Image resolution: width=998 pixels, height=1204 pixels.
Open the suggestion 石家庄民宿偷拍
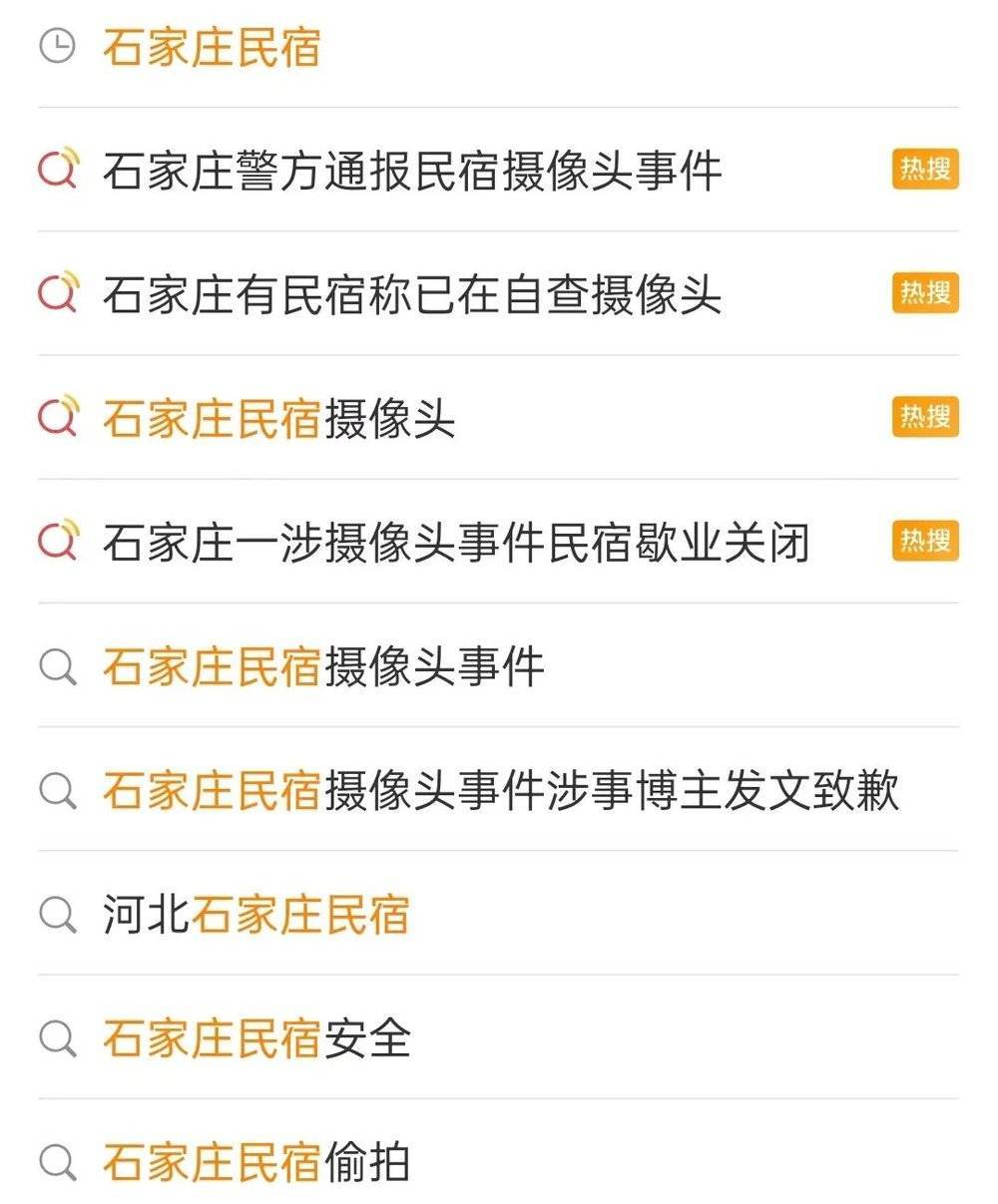pos(256,1162)
